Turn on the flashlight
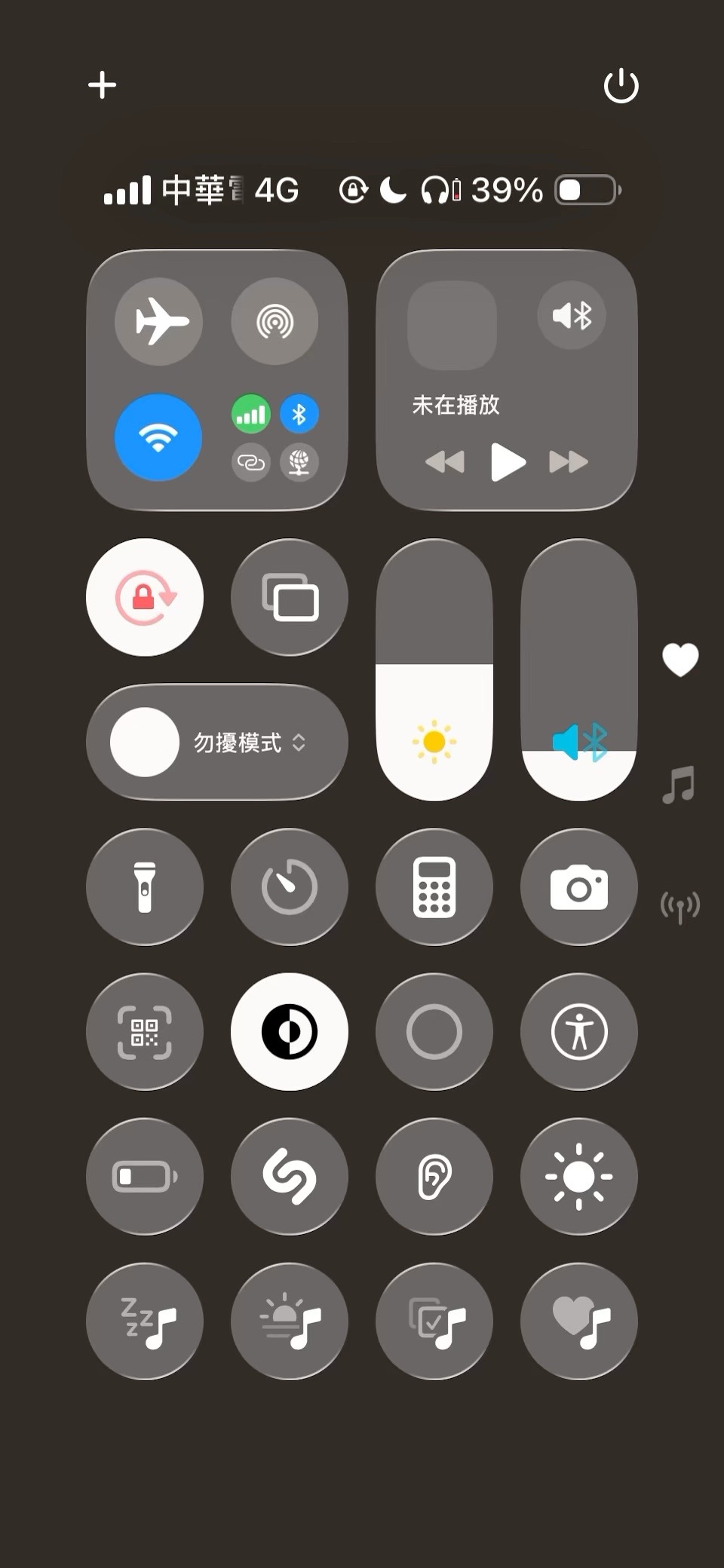Screen dimensions: 724x1568 pyautogui.click(x=145, y=887)
